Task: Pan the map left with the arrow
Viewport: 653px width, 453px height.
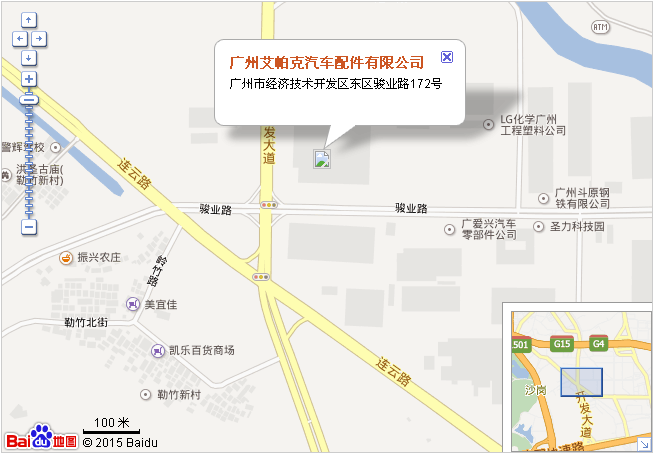Action: (19, 38)
